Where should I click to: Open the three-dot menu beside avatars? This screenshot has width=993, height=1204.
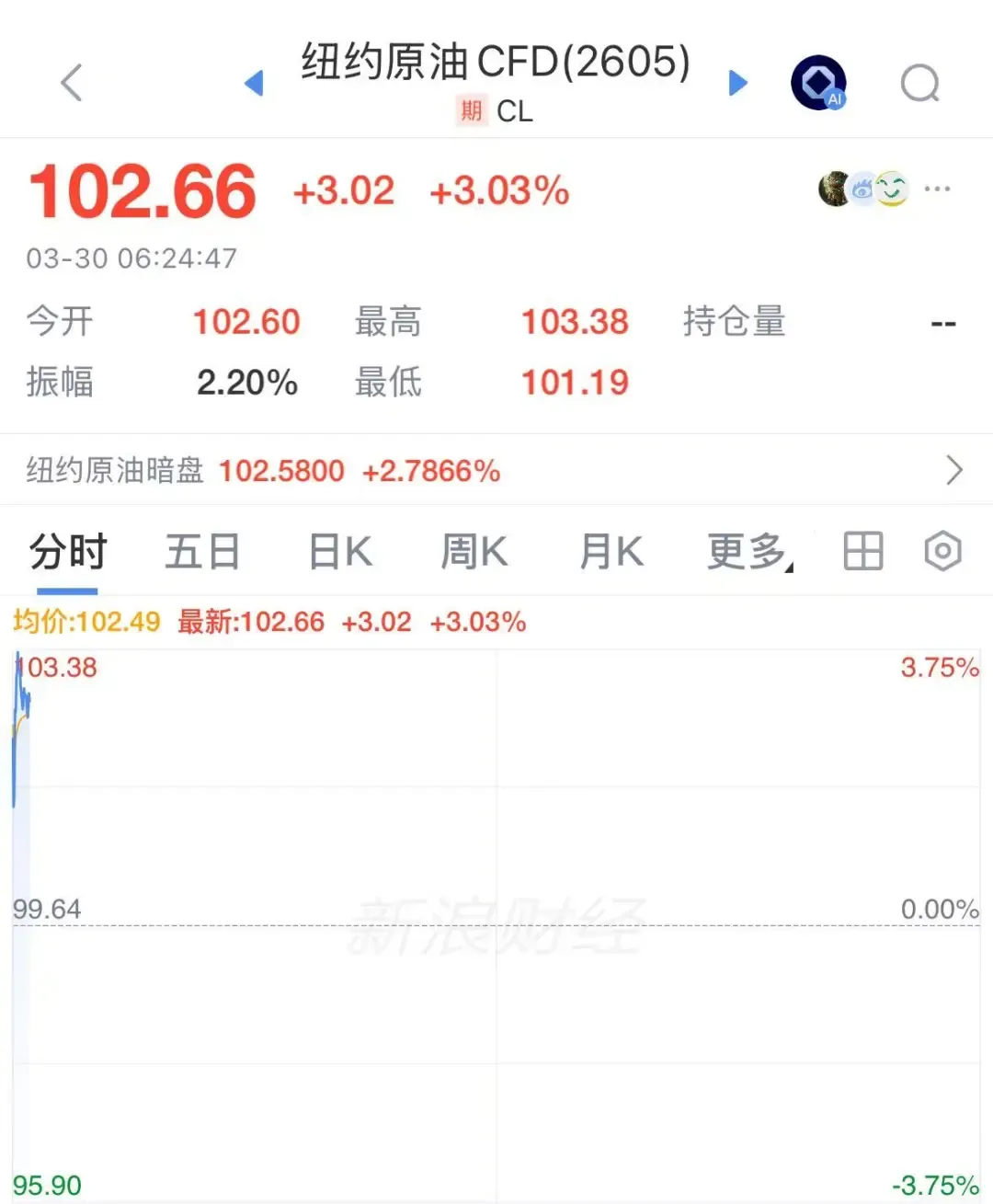click(937, 189)
